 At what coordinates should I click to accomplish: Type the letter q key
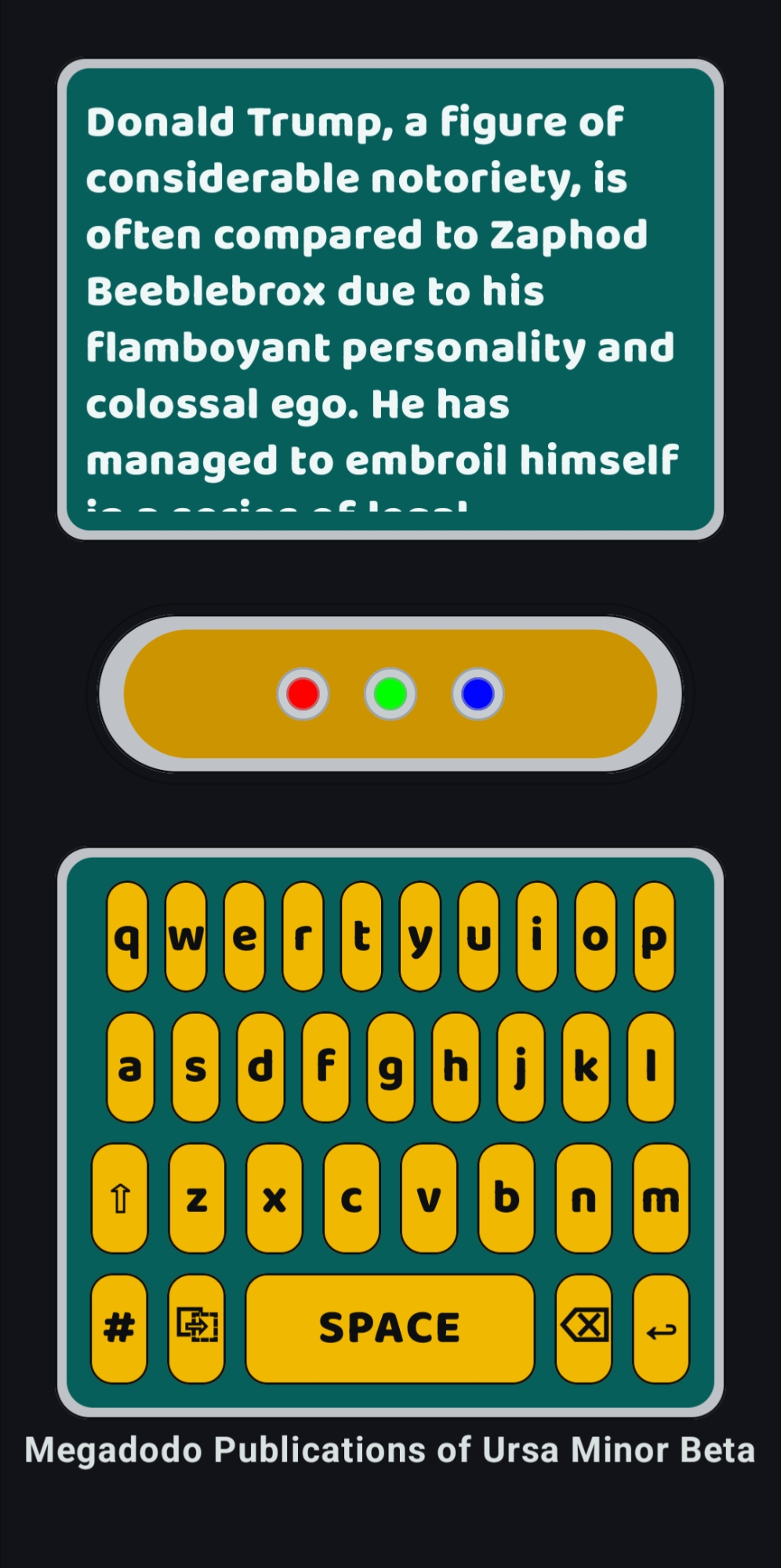click(x=127, y=936)
